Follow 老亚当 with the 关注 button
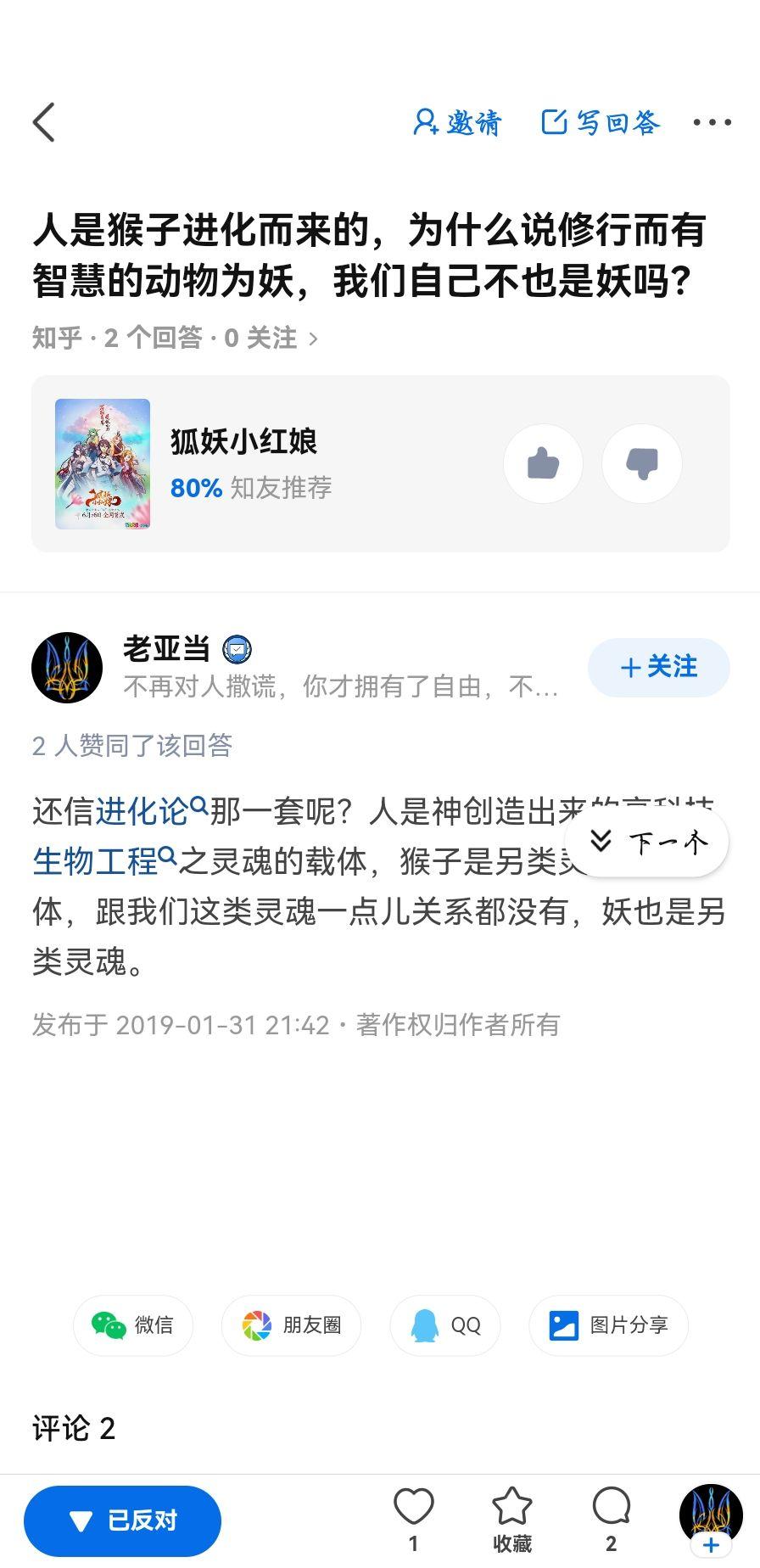The image size is (760, 1568). pos(659,668)
